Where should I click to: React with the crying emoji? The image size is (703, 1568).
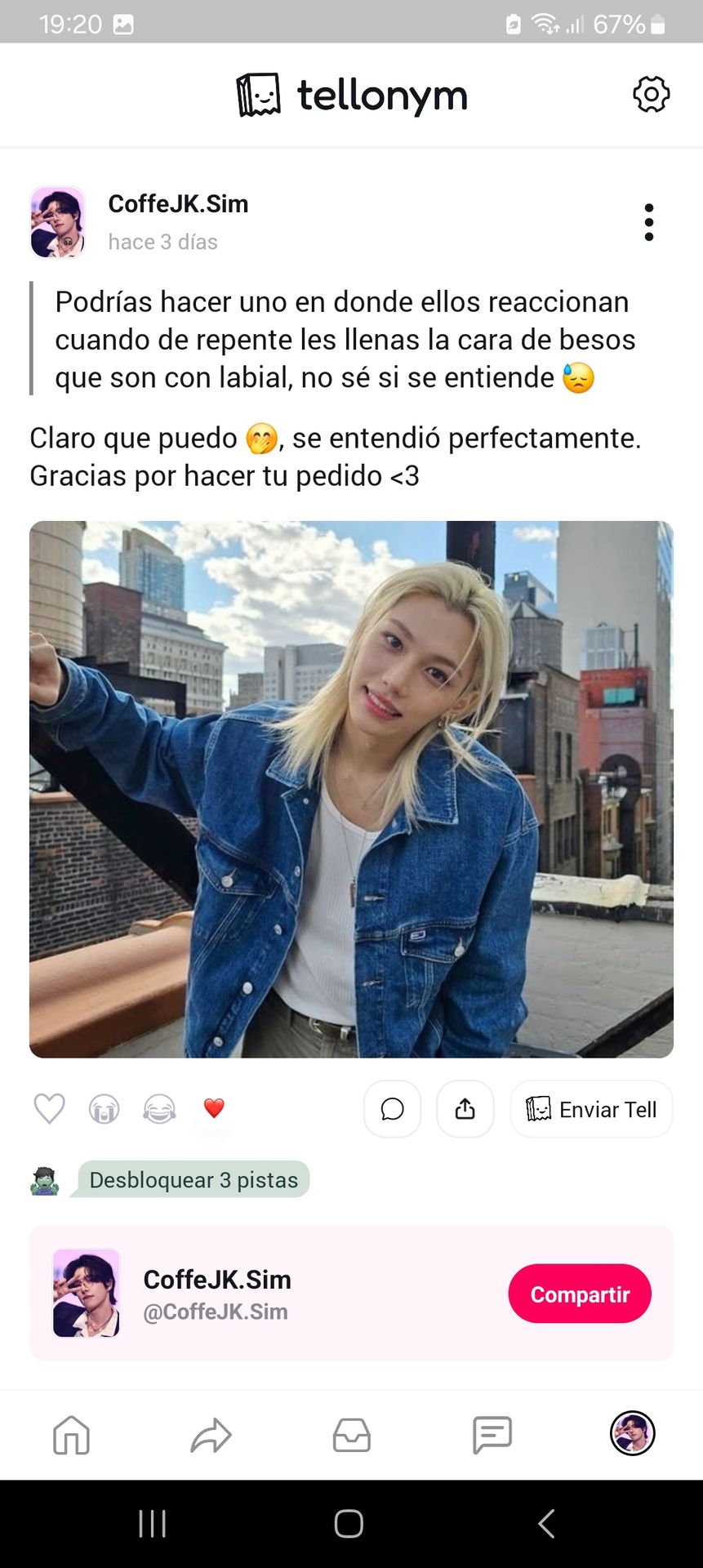click(x=104, y=1108)
